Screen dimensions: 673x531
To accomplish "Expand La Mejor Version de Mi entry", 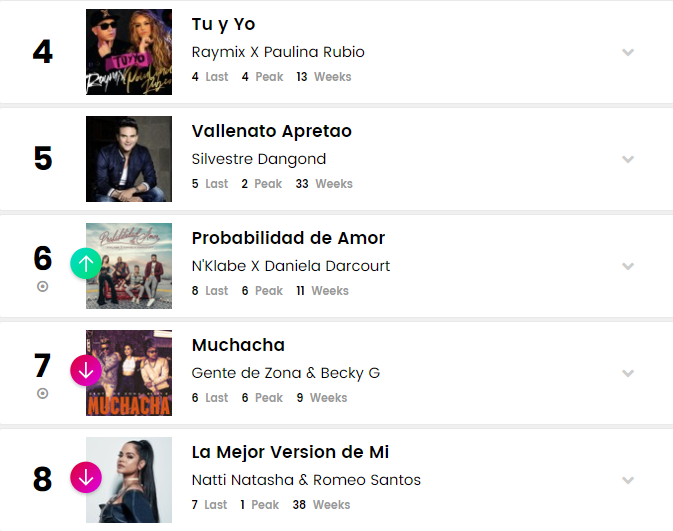I will click(x=628, y=480).
